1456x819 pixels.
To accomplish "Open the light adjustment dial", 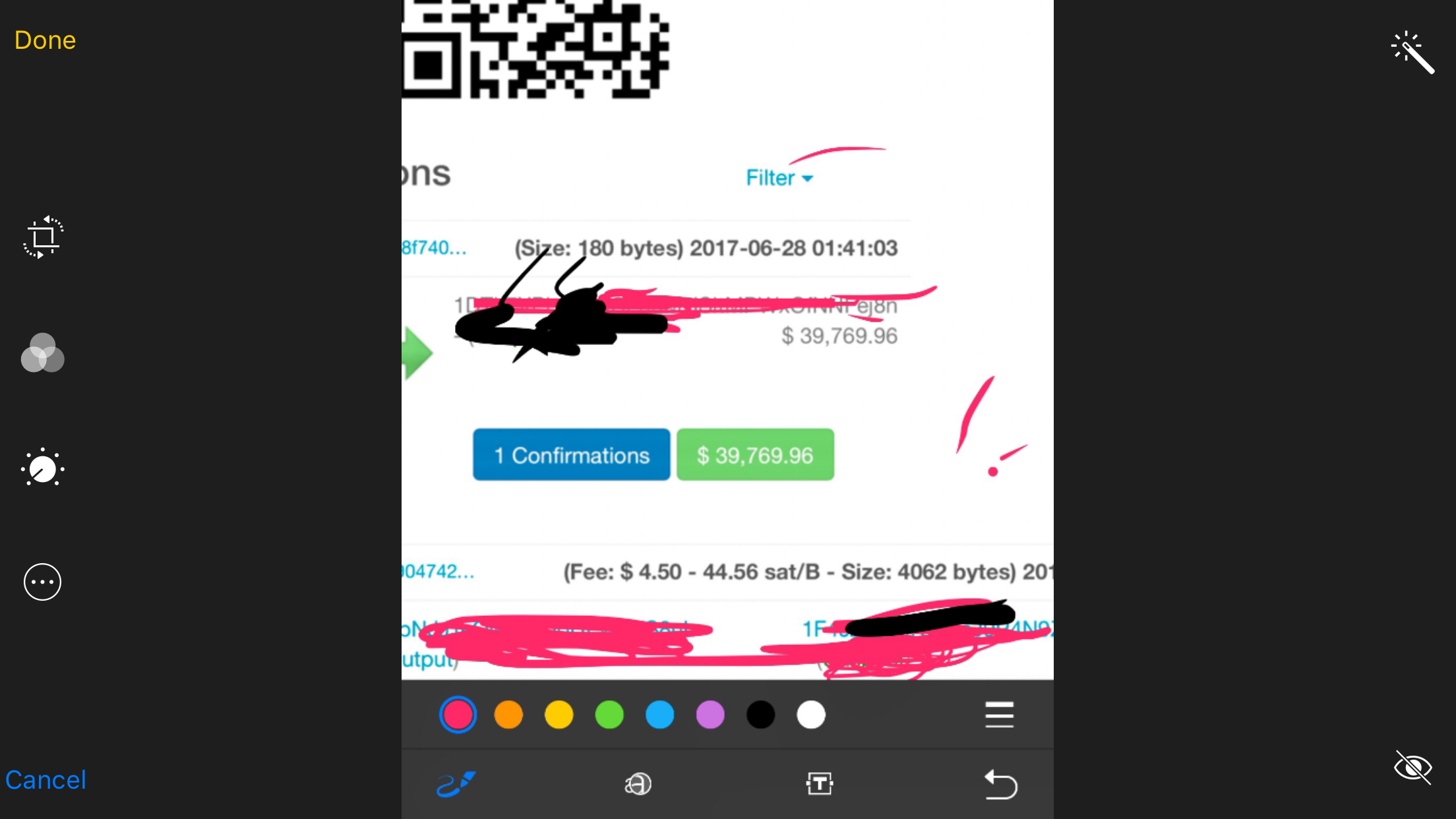I will click(x=43, y=468).
